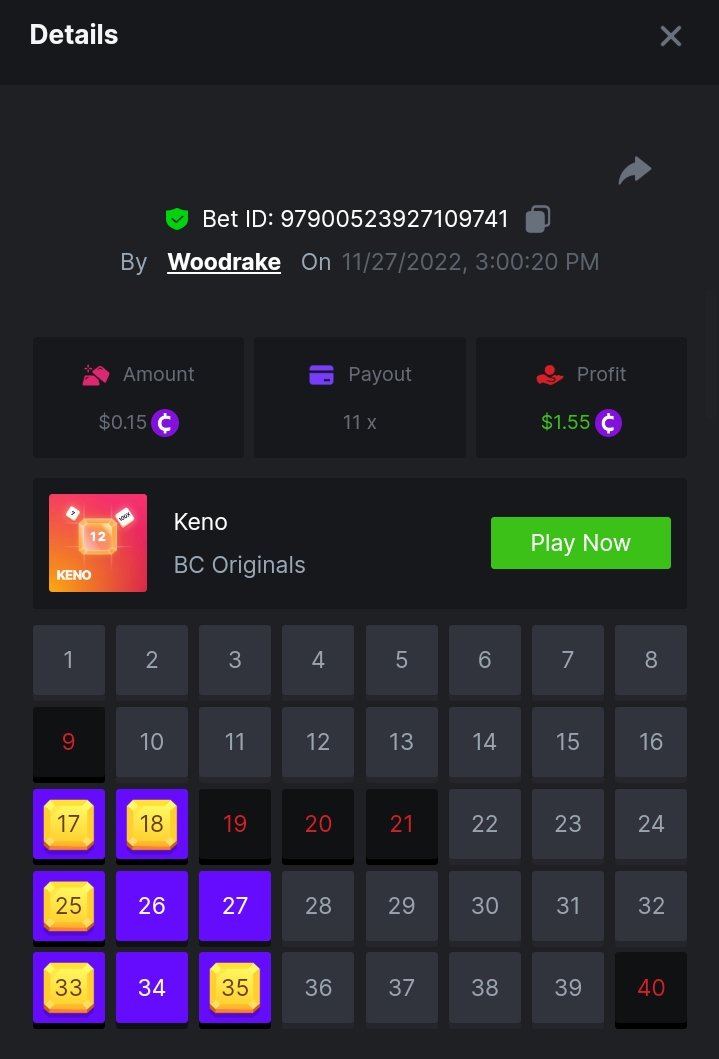This screenshot has height=1059, width=719.
Task: Copy the Bet ID
Action: coord(538,218)
